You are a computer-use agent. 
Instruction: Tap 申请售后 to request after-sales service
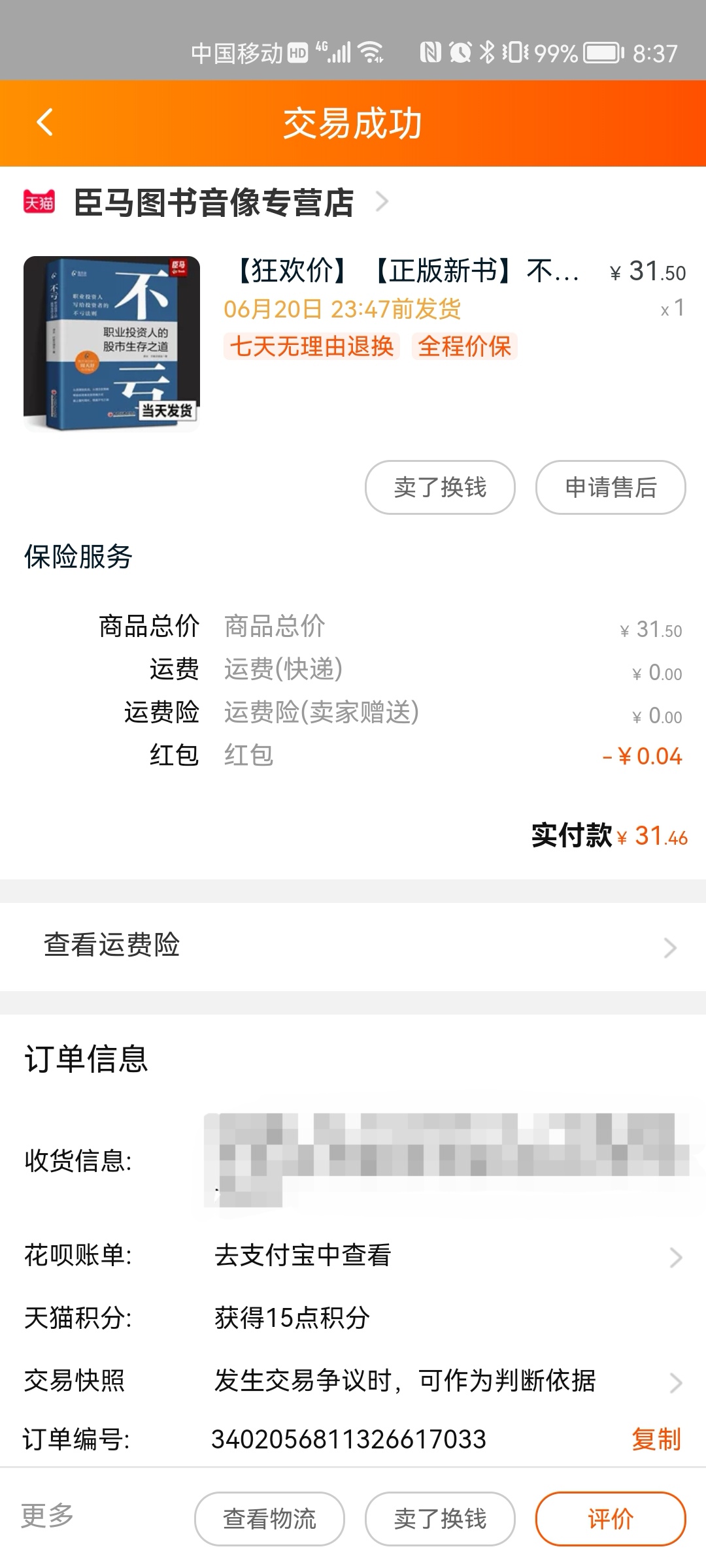click(x=610, y=487)
